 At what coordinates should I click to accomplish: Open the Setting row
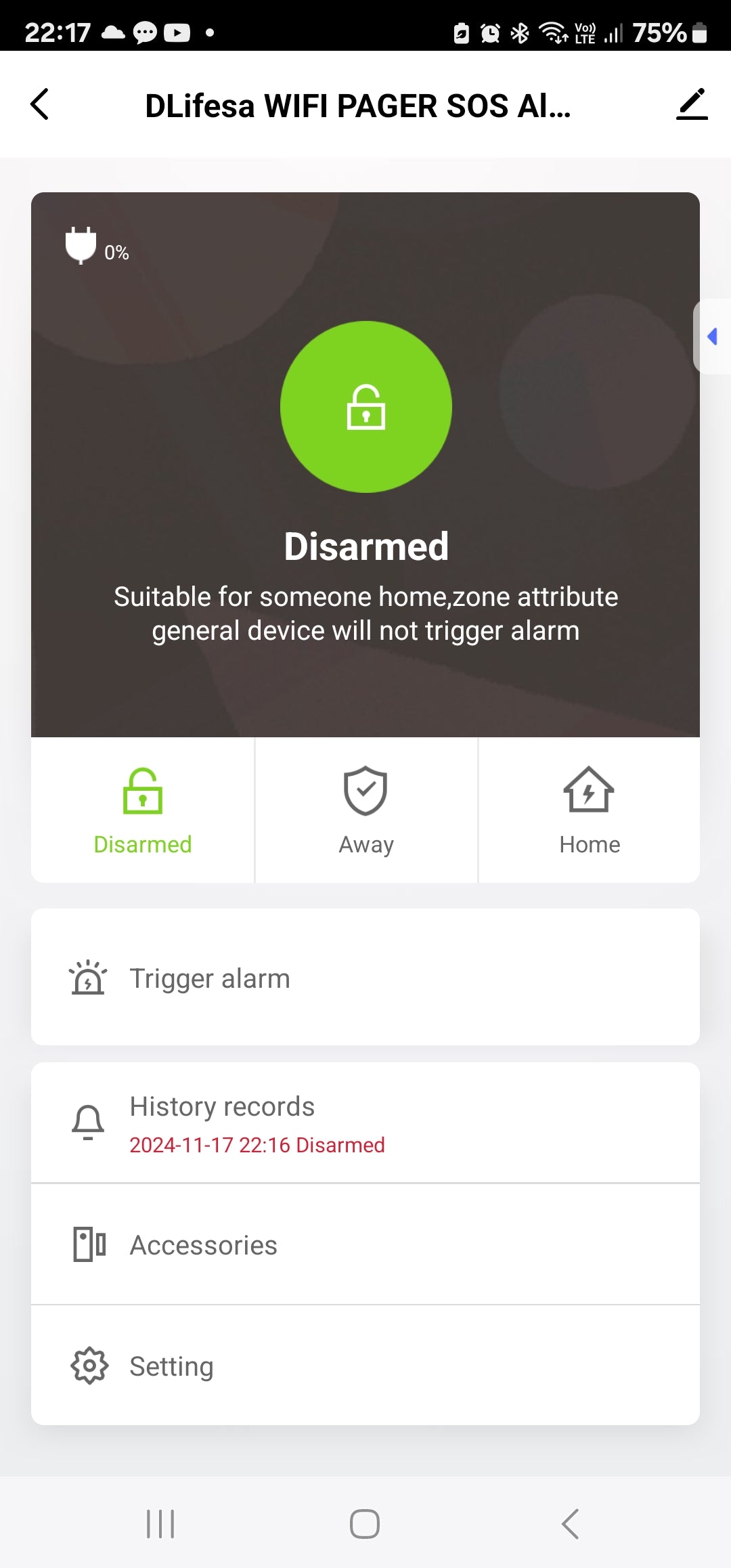365,1366
